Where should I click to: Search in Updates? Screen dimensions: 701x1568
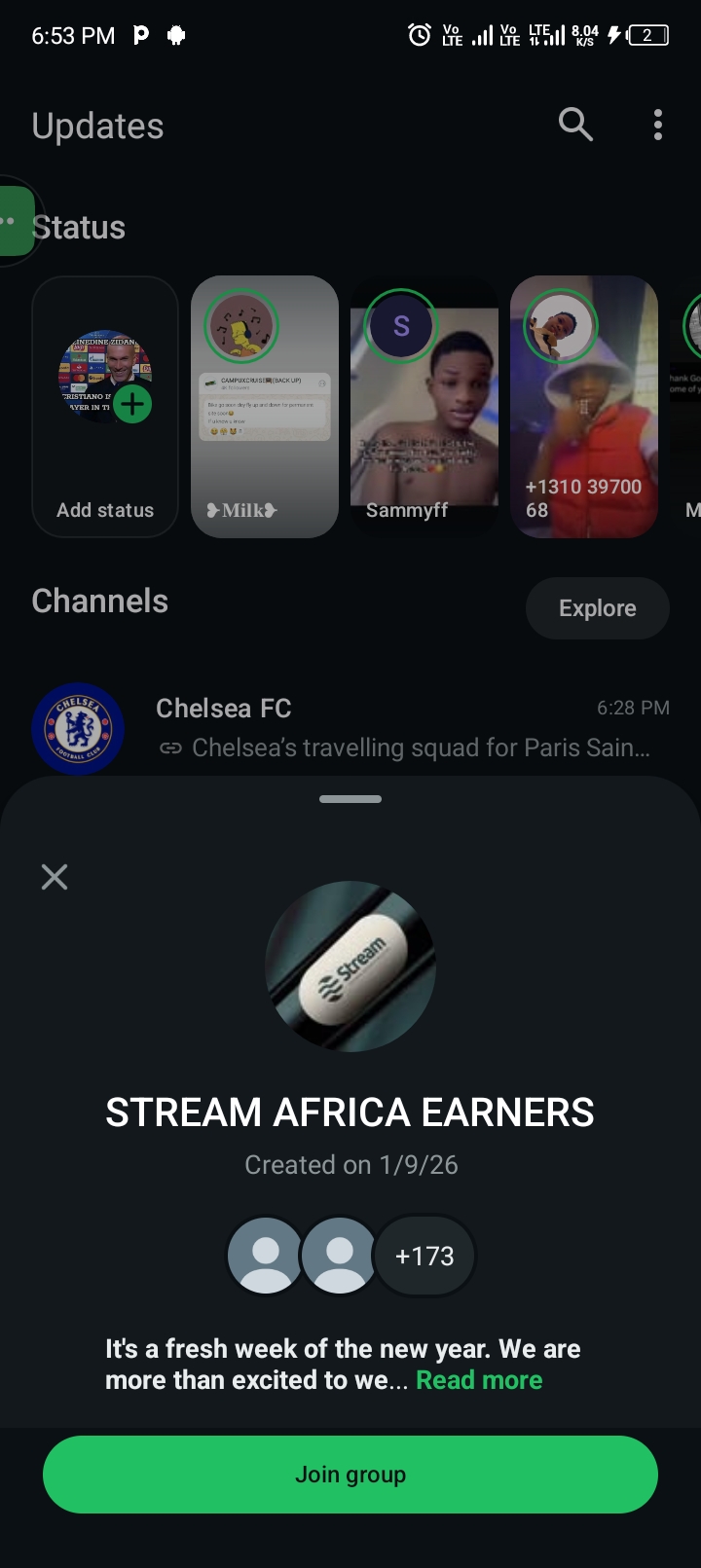(x=575, y=125)
